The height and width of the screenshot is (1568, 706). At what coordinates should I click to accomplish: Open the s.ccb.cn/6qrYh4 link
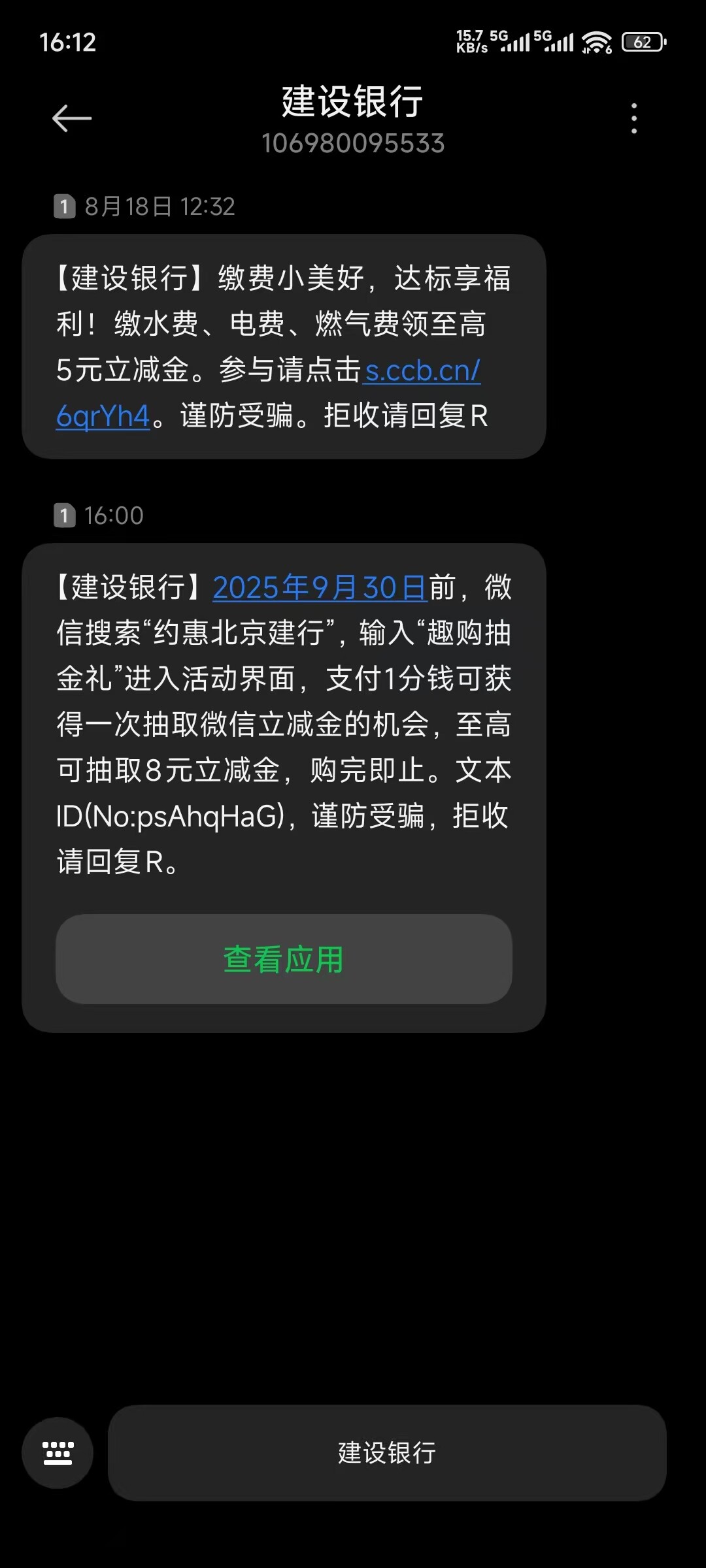tap(422, 371)
